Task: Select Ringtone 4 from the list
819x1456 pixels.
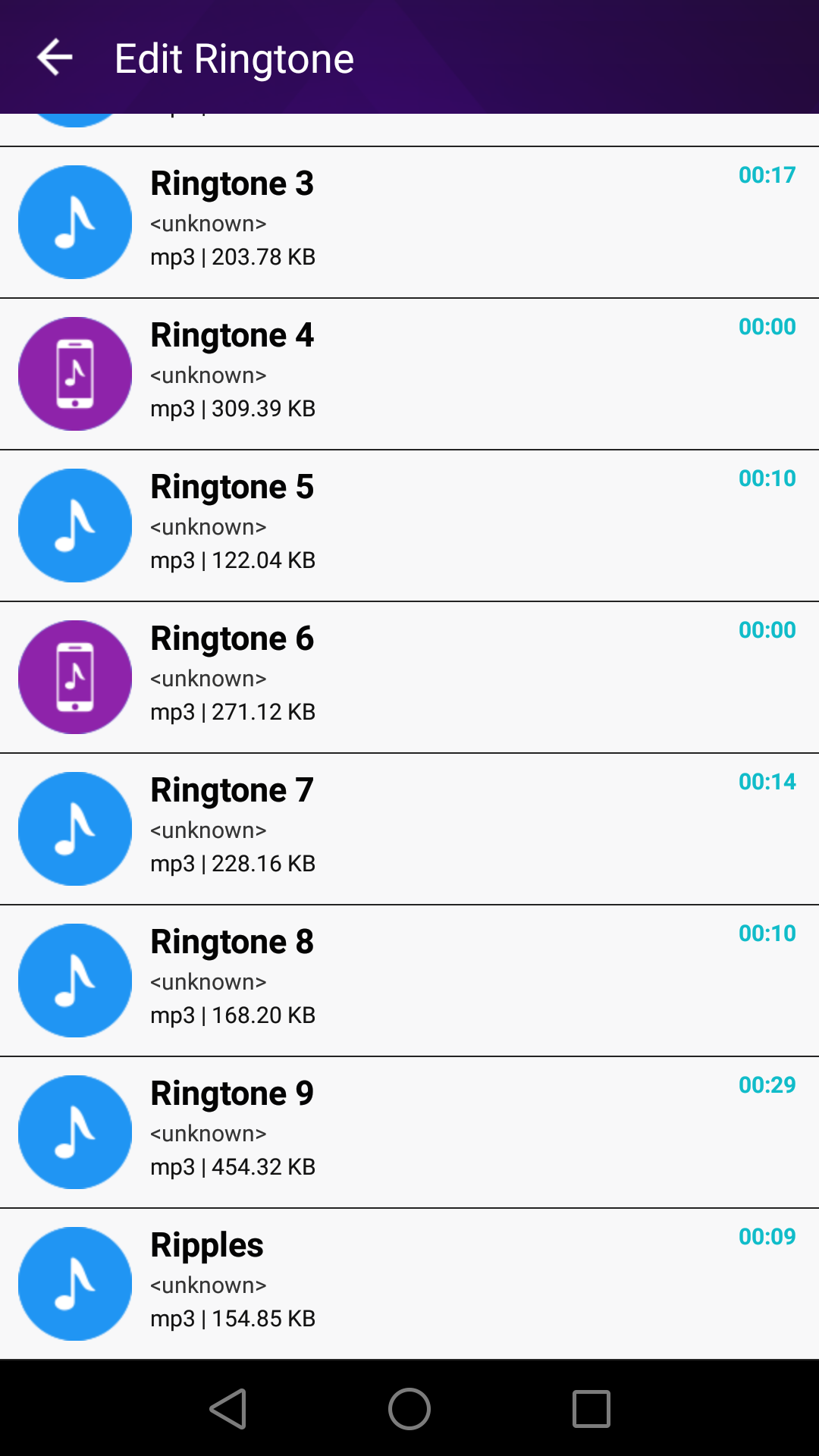Action: click(x=409, y=374)
